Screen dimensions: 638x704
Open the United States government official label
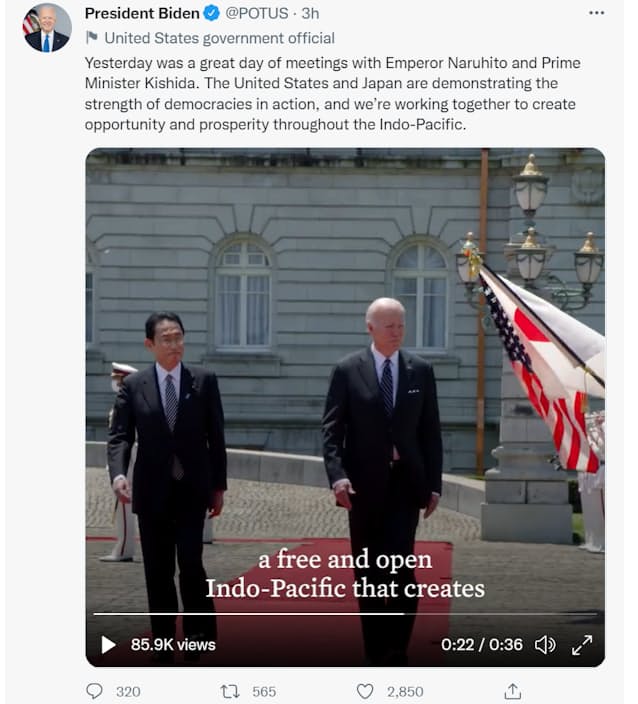pos(219,38)
